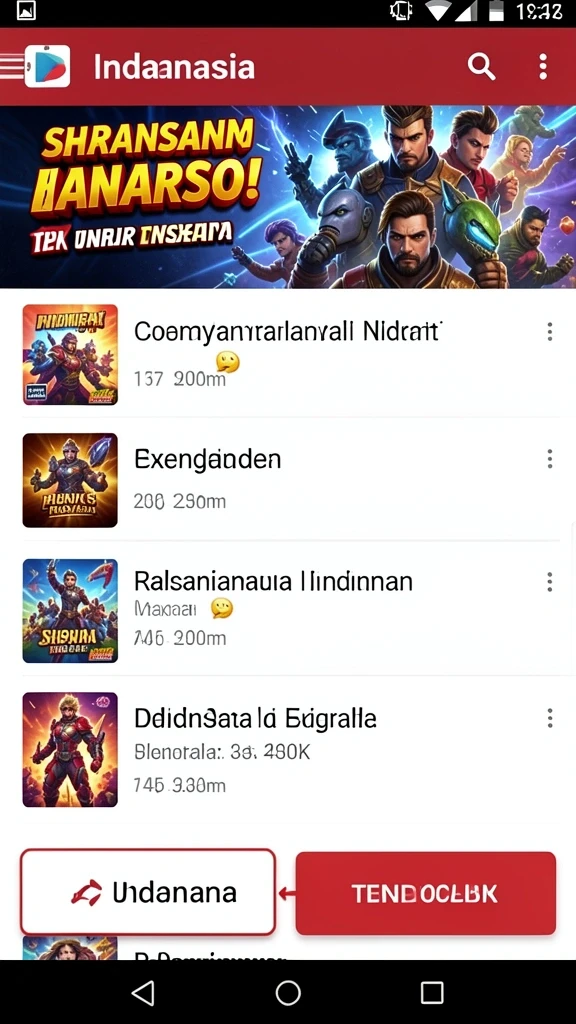Go back using the system back button

tap(143, 993)
